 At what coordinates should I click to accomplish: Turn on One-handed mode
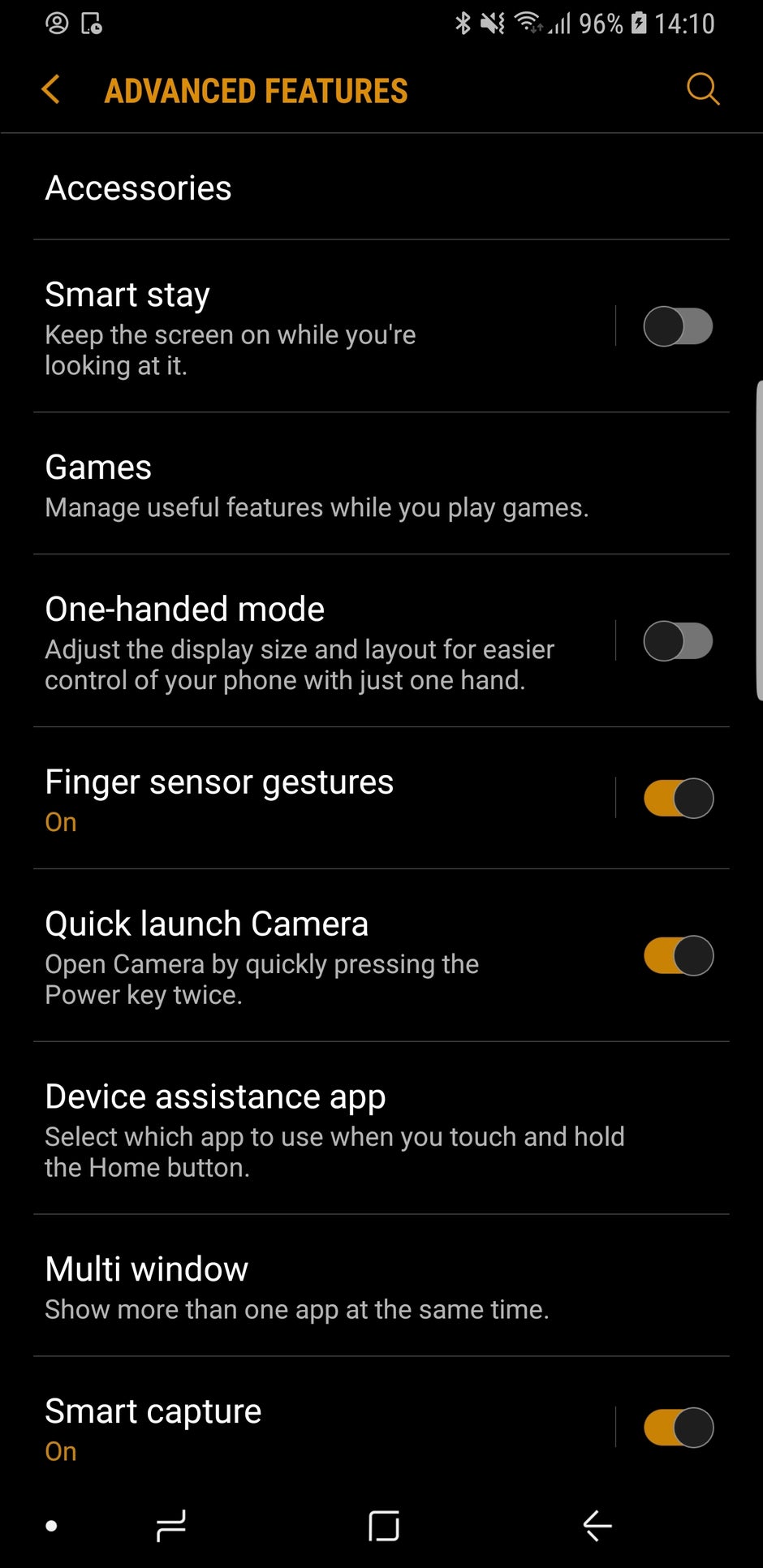pyautogui.click(x=679, y=640)
